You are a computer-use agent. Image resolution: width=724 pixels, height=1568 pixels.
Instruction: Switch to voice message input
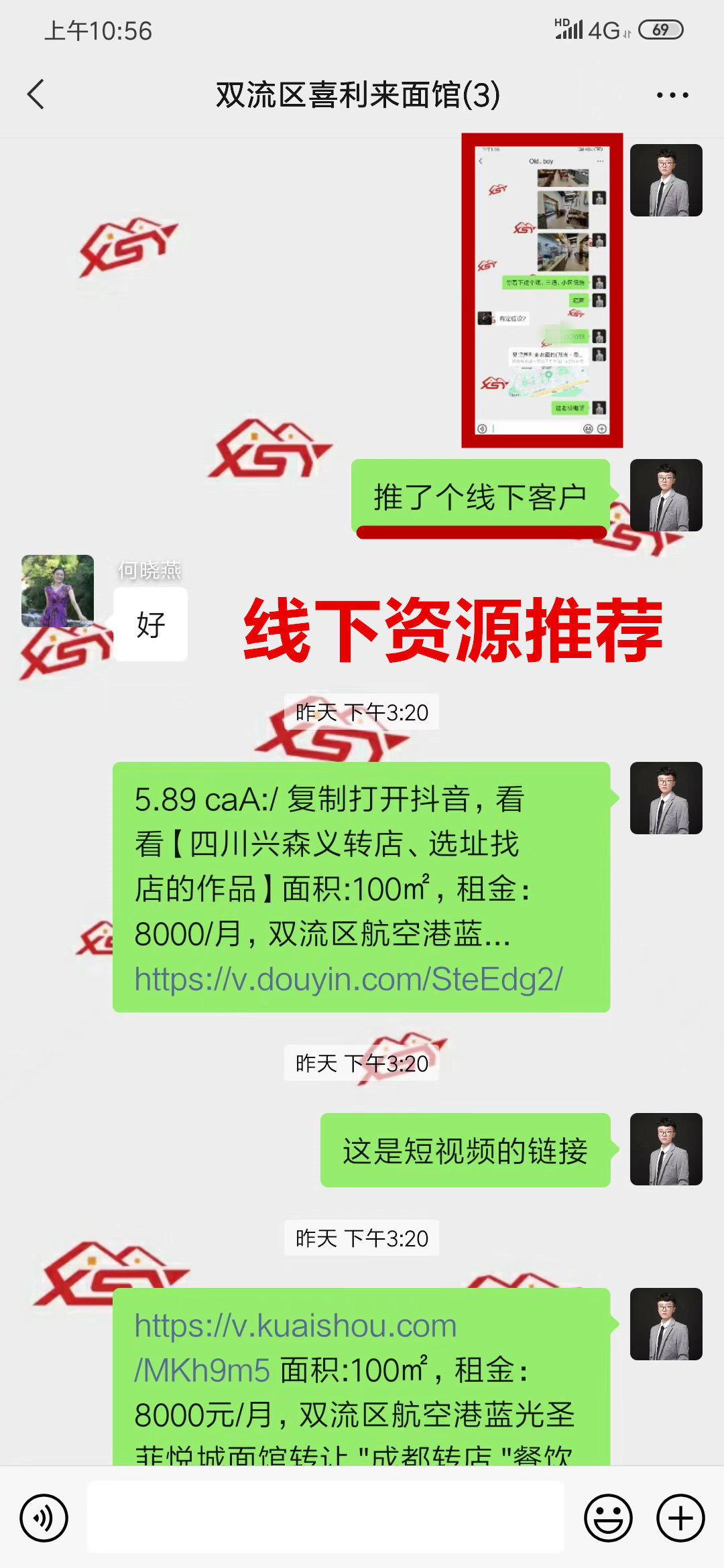click(x=44, y=1518)
